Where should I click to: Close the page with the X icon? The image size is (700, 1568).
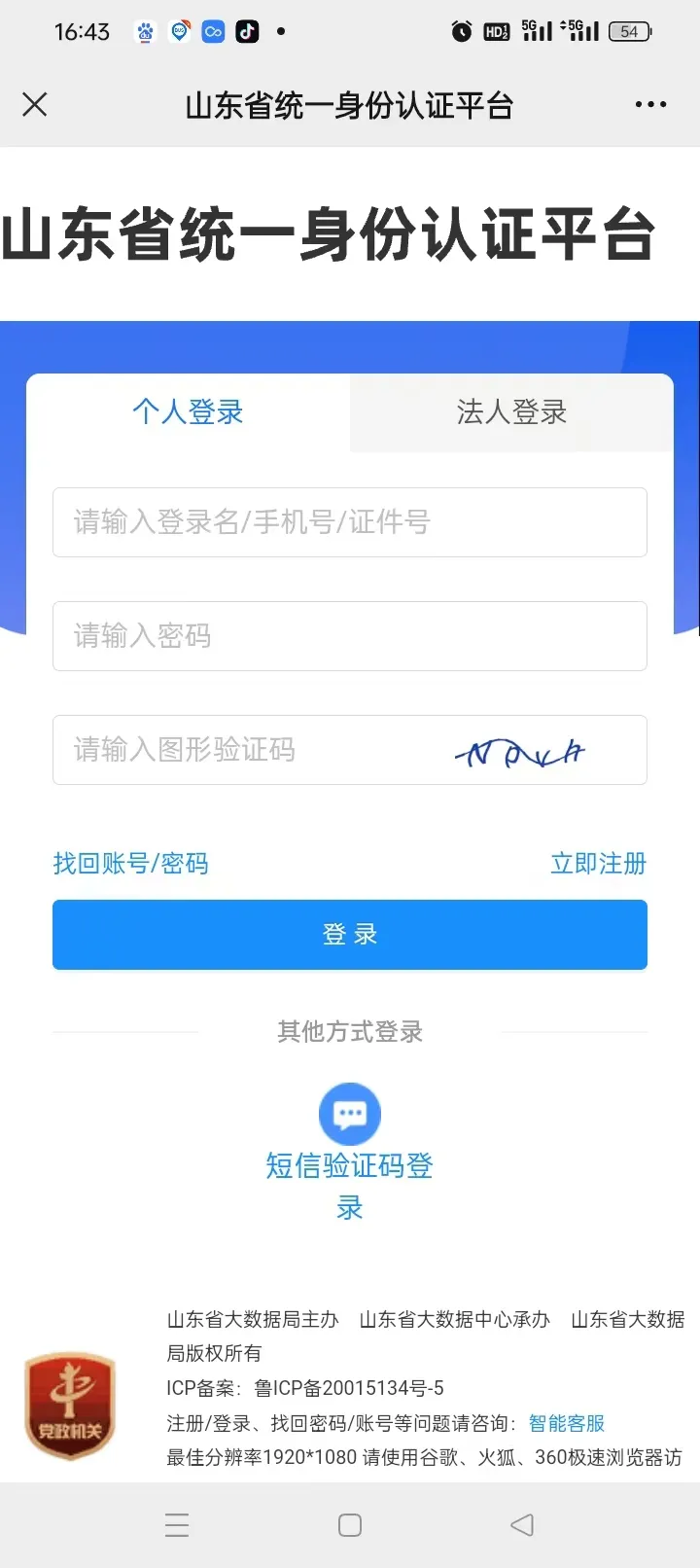(x=35, y=105)
